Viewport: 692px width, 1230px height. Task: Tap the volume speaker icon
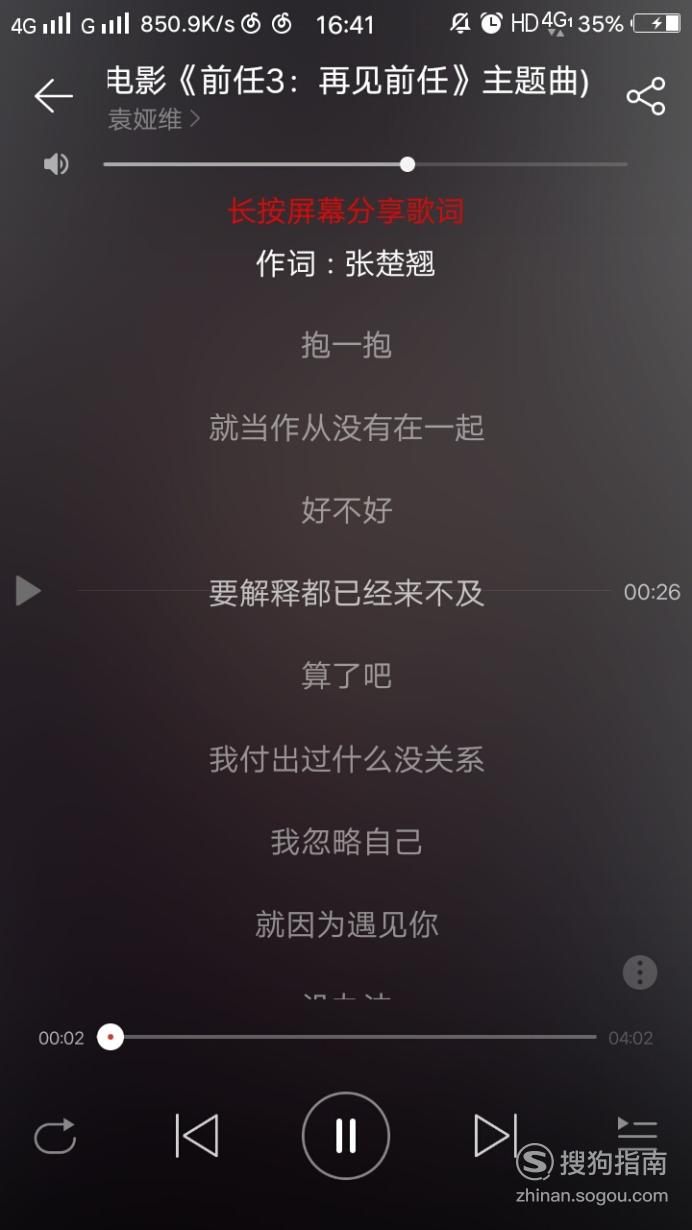(x=57, y=164)
